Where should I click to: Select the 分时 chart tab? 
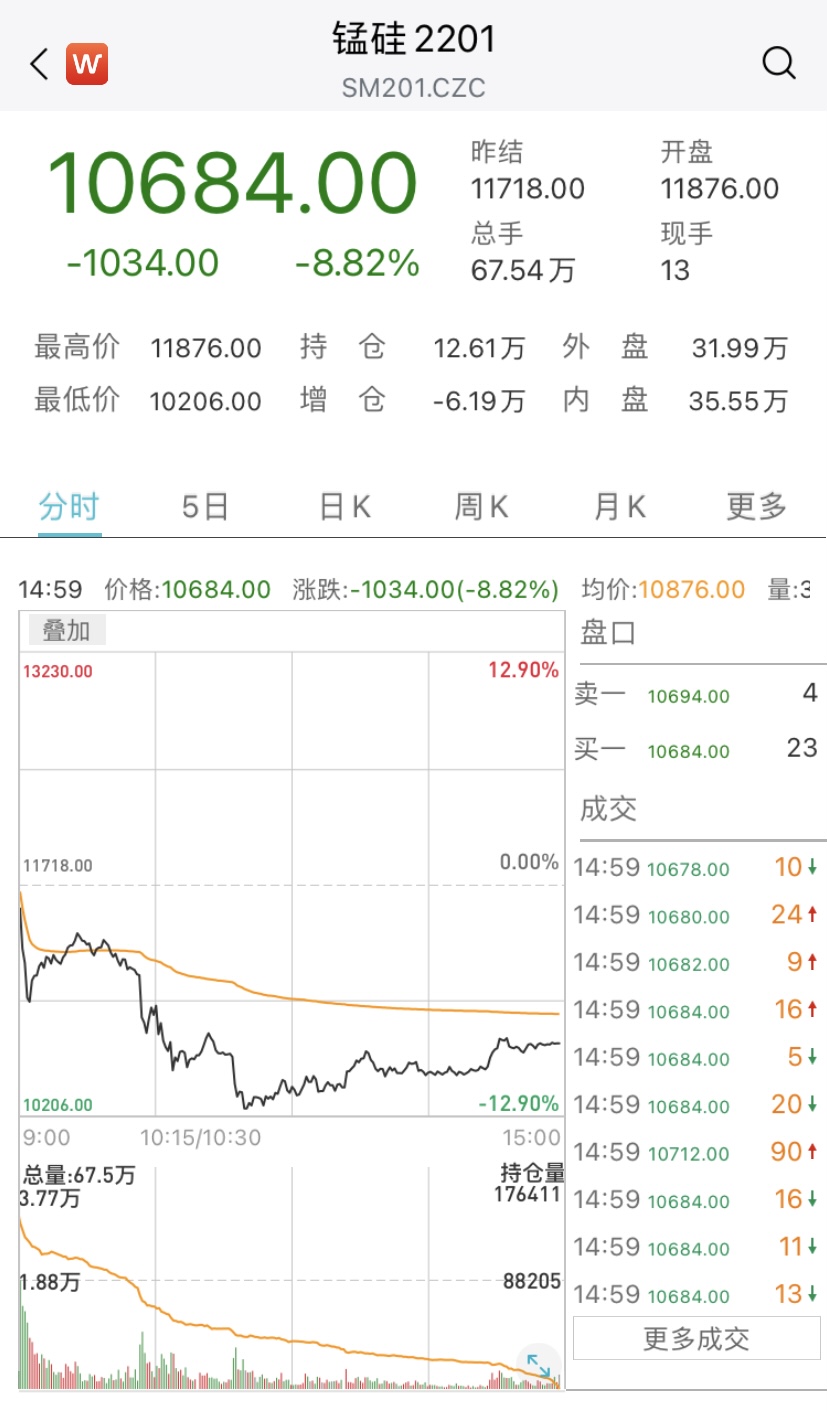[x=69, y=507]
